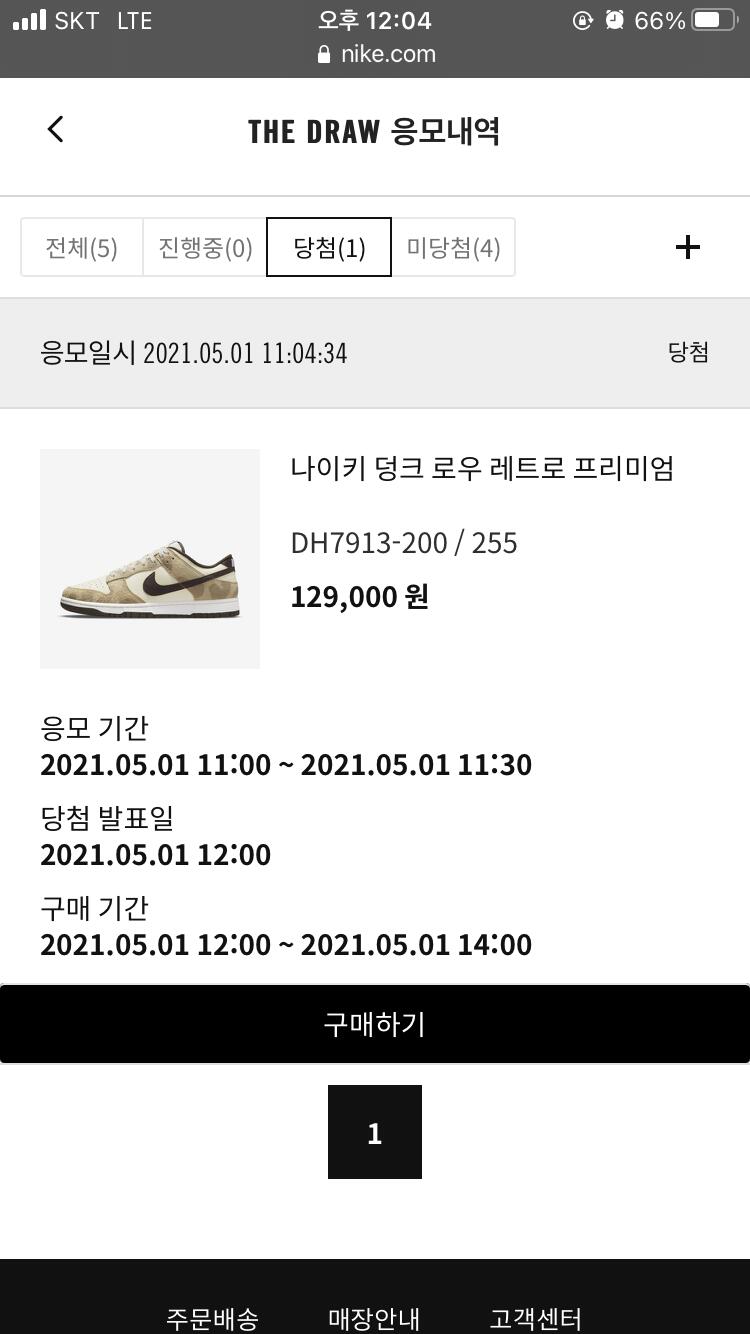The height and width of the screenshot is (1334, 750).
Task: Open the 주문배송 footer link
Action: click(212, 1318)
